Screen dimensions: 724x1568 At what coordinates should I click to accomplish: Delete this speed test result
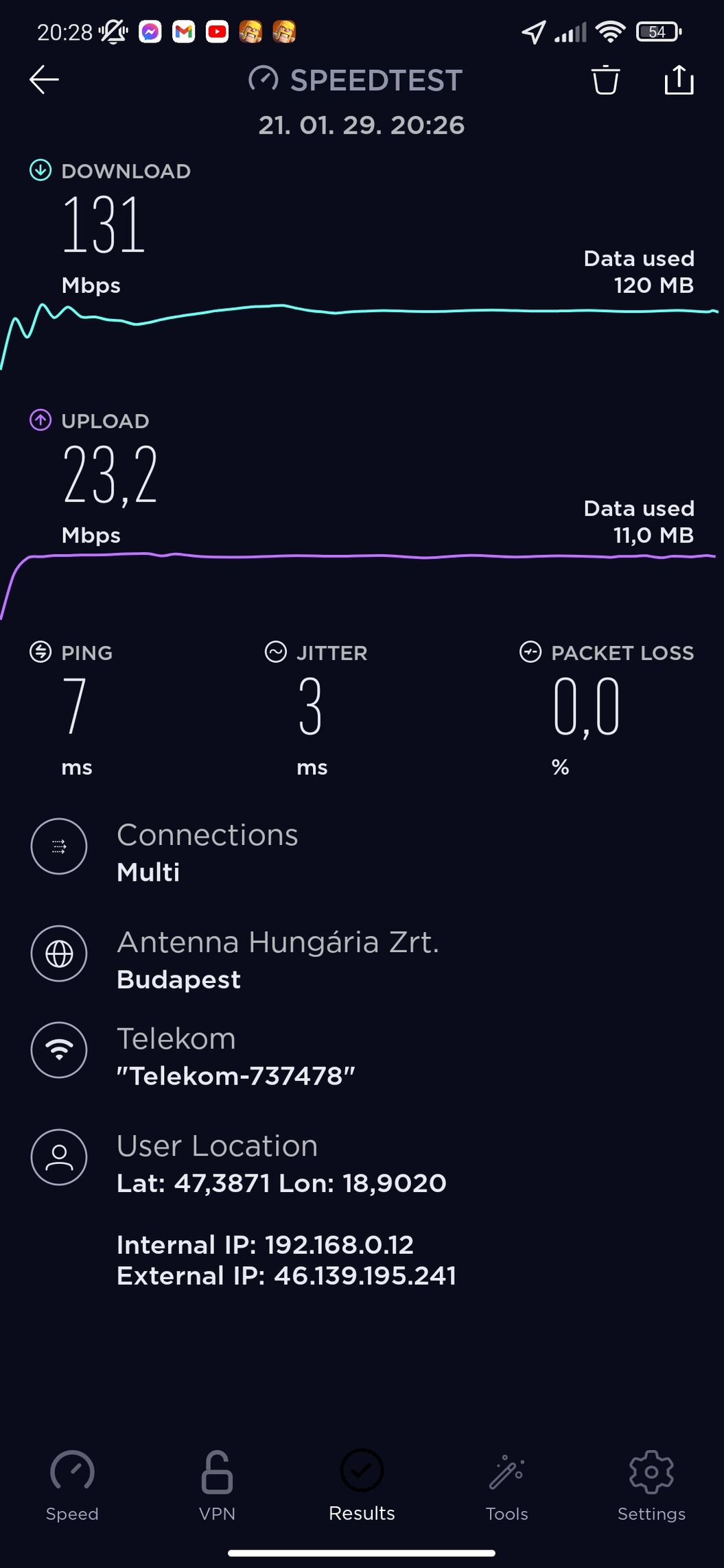point(605,80)
